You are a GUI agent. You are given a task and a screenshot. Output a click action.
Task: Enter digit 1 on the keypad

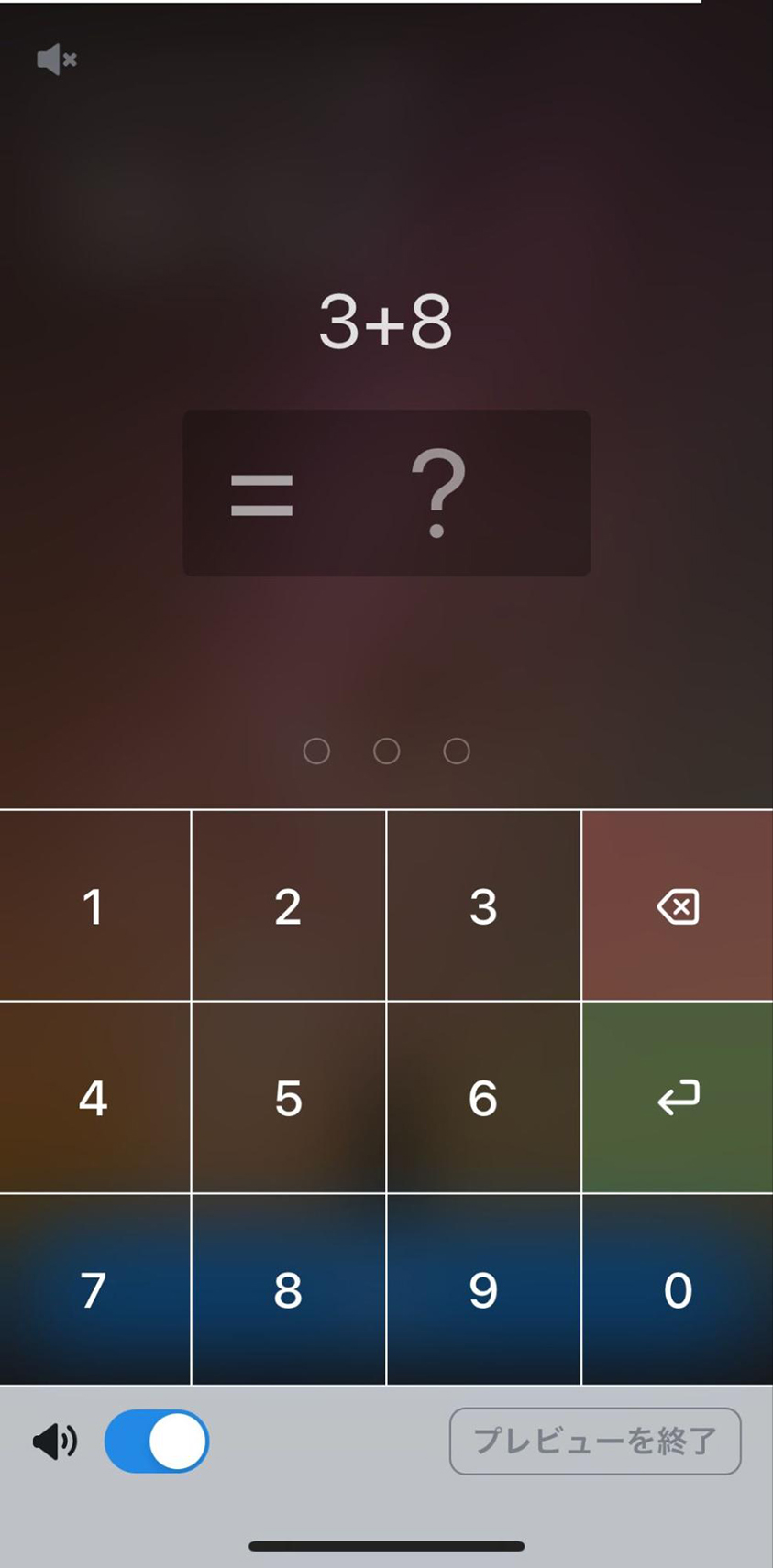[x=94, y=906]
